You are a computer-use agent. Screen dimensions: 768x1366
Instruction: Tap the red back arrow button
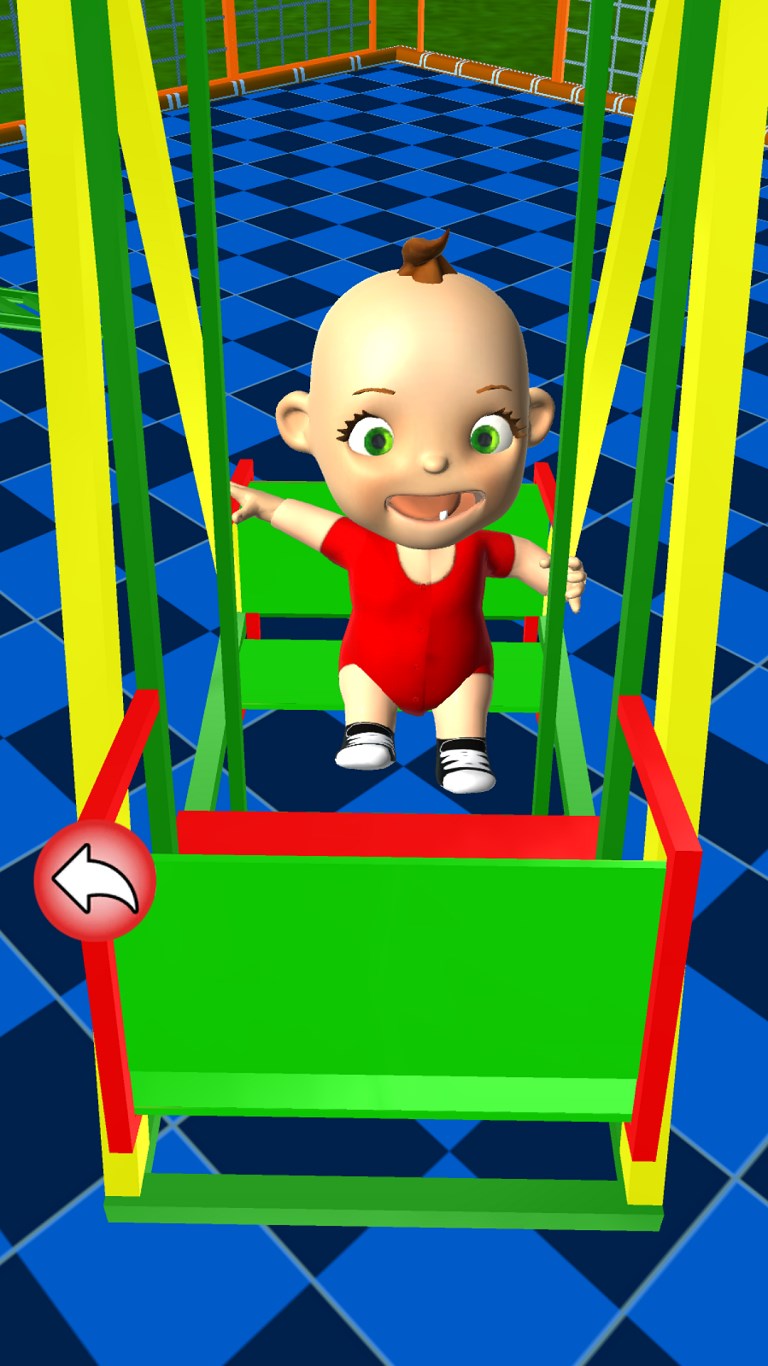(95, 880)
